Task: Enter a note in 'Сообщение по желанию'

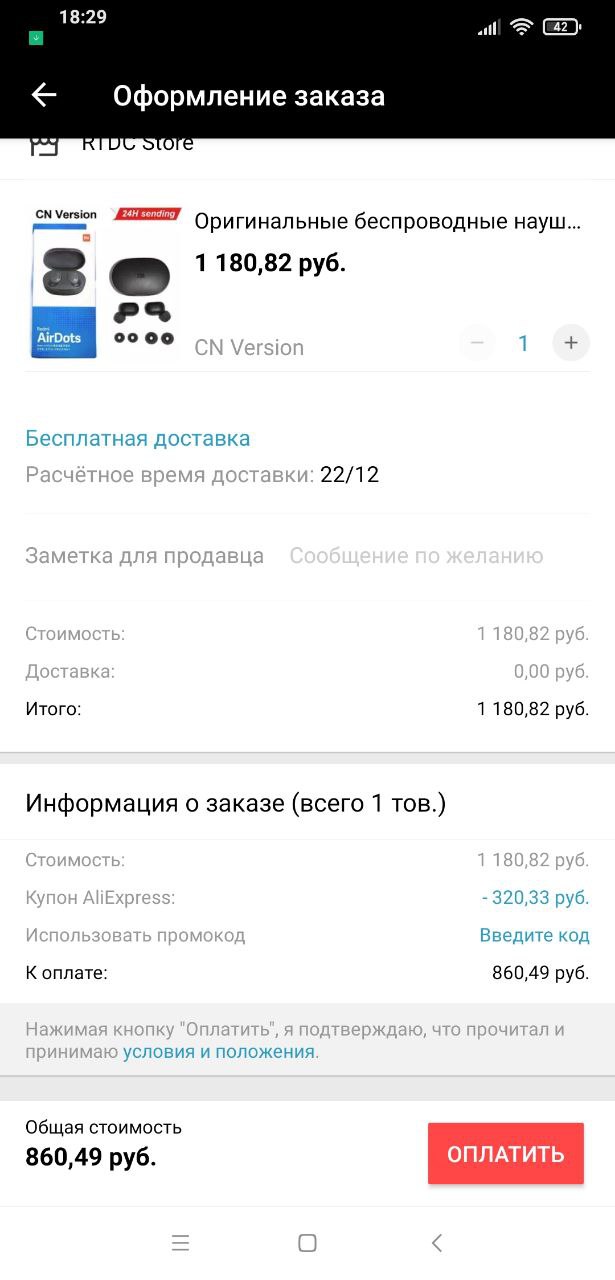Action: 416,556
